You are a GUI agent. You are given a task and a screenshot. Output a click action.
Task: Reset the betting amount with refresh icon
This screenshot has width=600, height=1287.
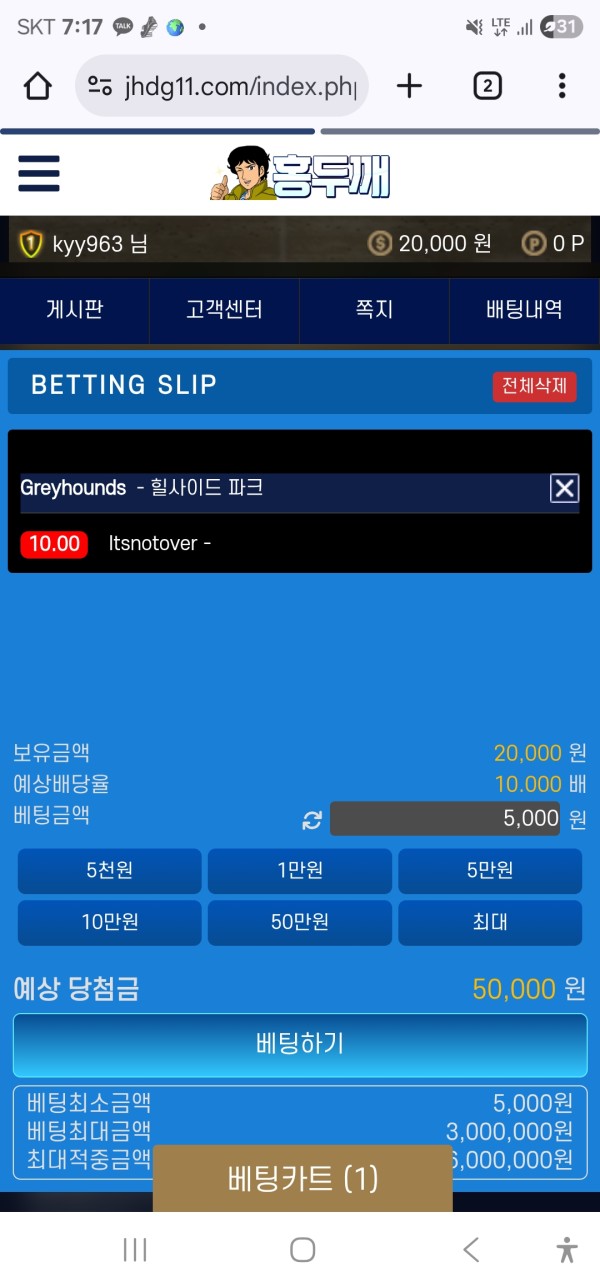[x=312, y=820]
